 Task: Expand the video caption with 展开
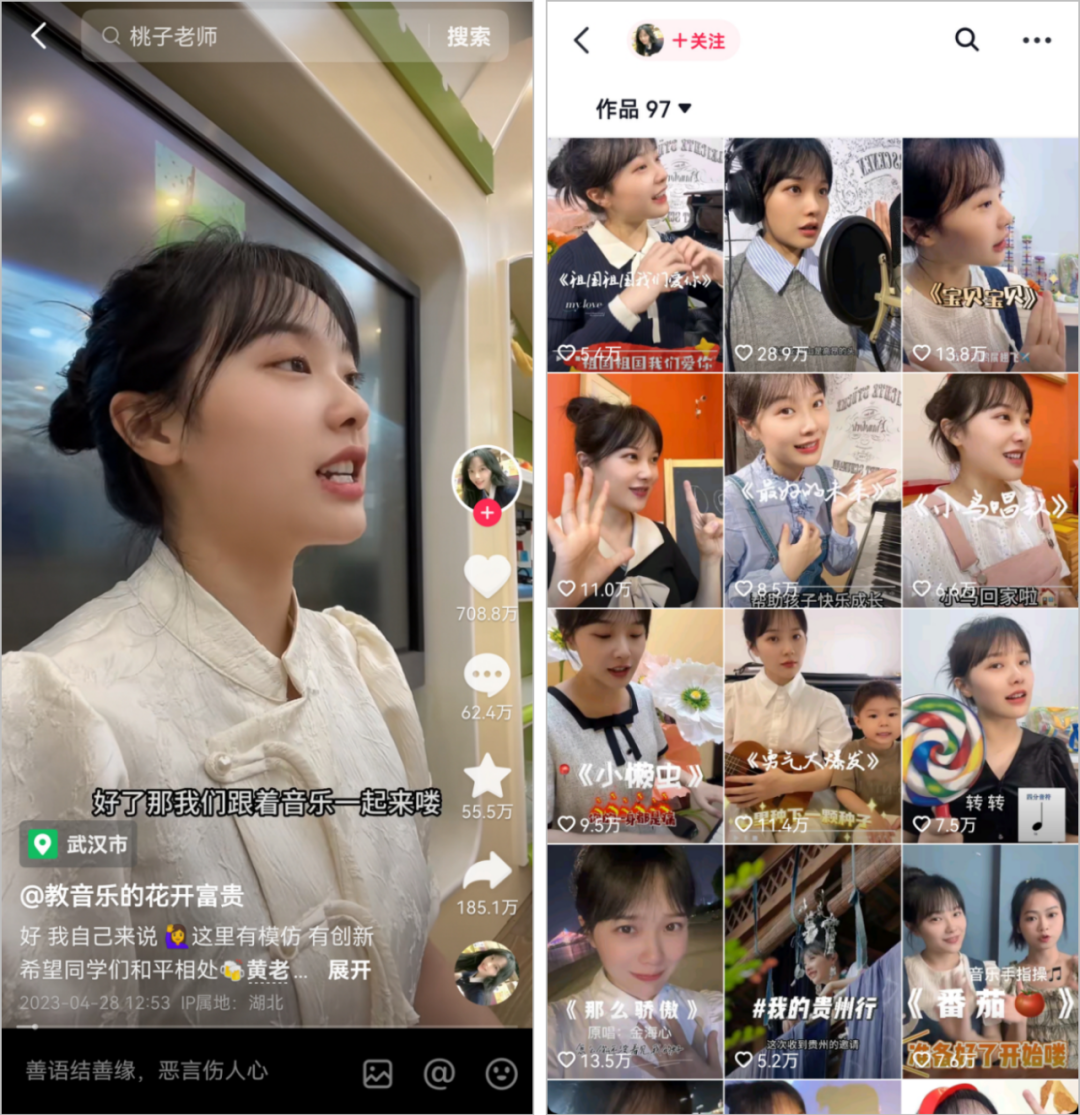(x=349, y=970)
